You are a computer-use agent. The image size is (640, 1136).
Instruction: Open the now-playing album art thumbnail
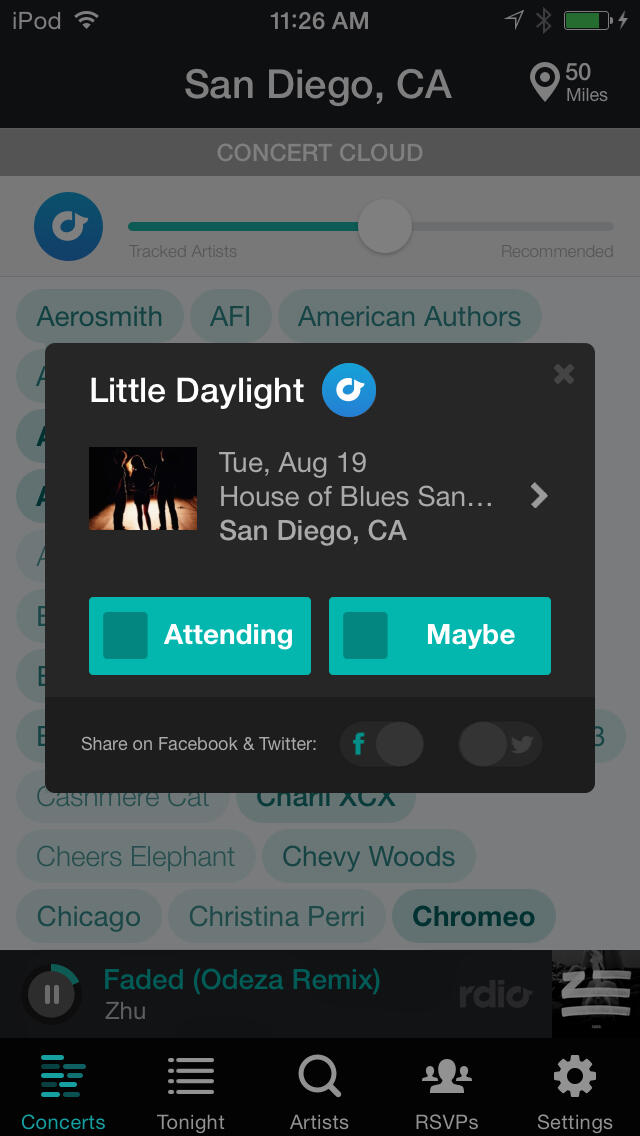pos(596,994)
